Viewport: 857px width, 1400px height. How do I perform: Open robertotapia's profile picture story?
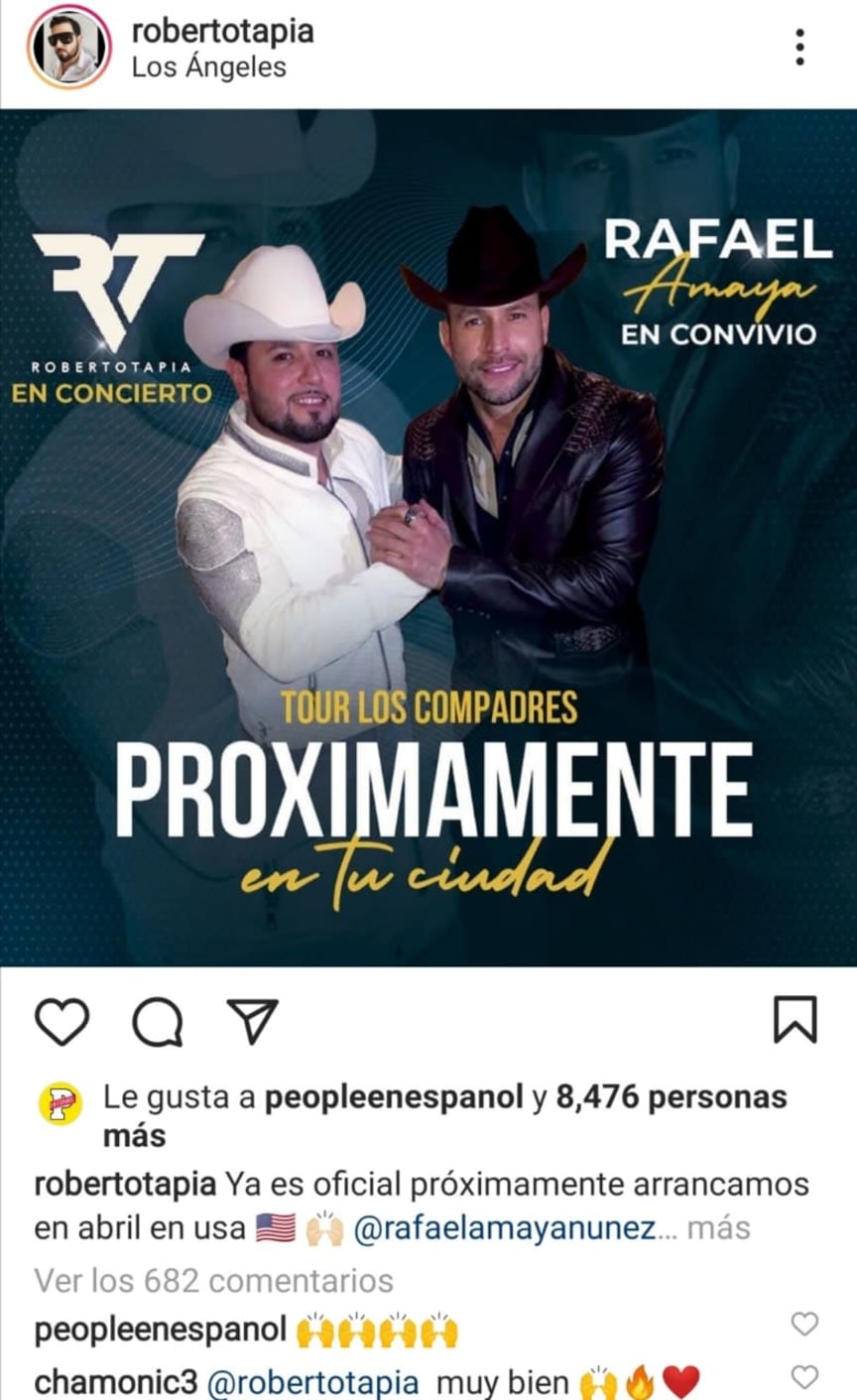coord(69,48)
